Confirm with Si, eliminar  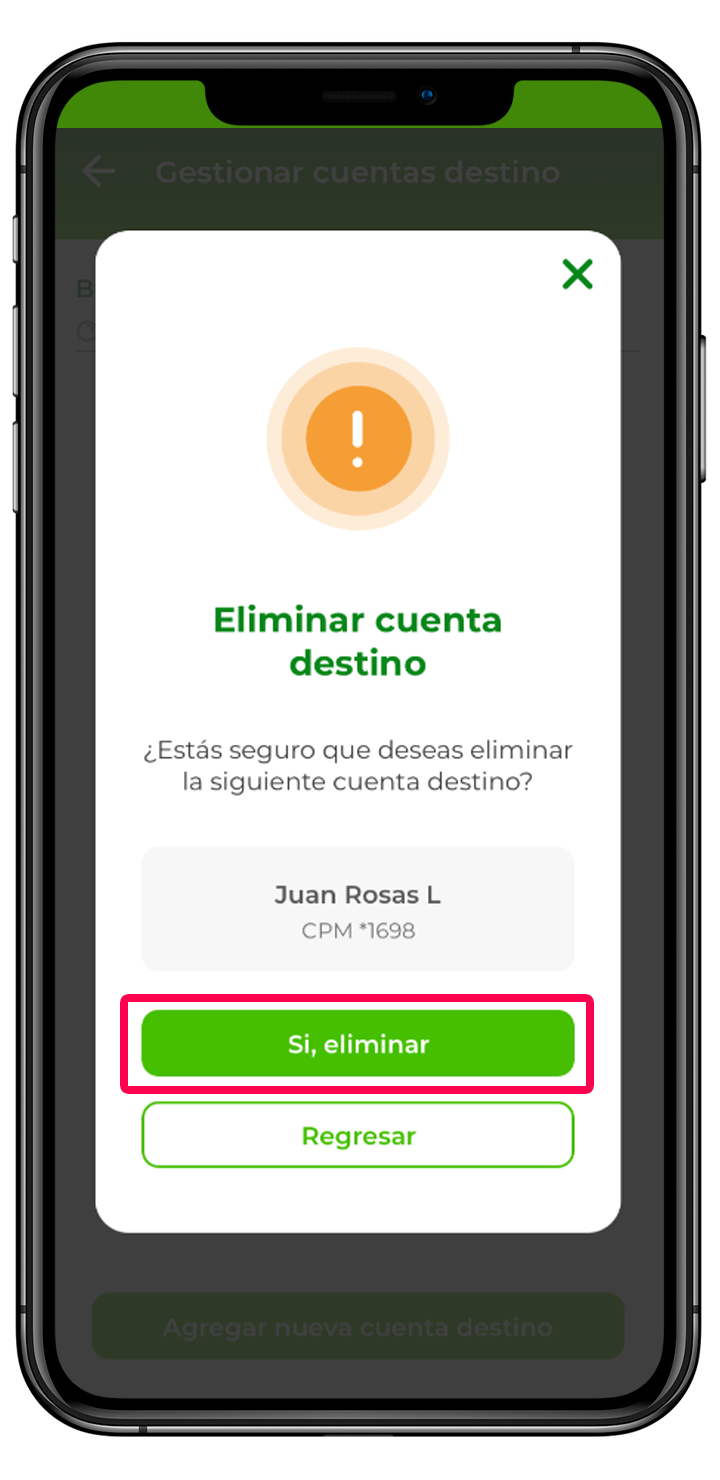(358, 1044)
